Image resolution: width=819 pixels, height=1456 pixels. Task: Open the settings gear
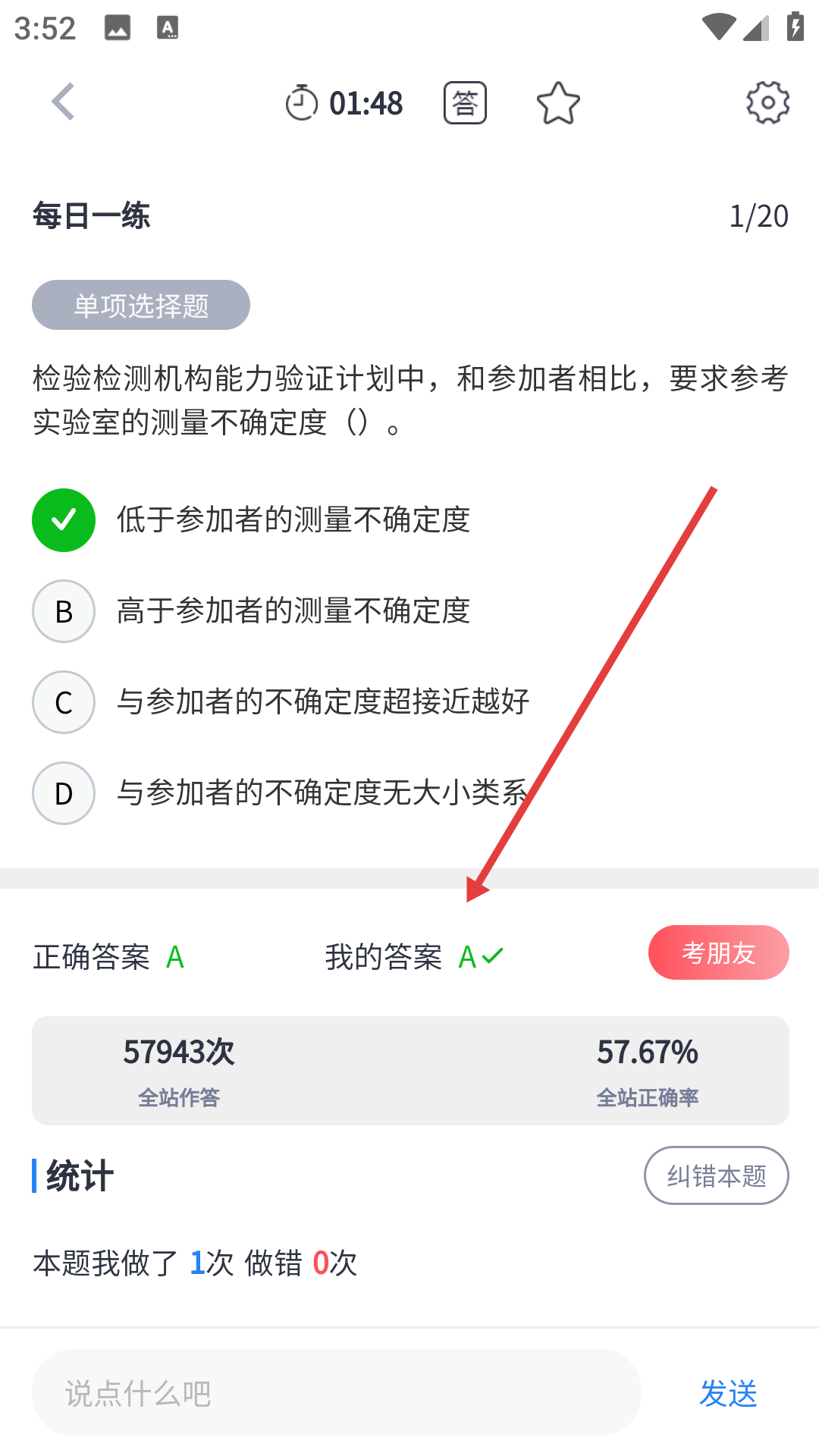(x=767, y=102)
